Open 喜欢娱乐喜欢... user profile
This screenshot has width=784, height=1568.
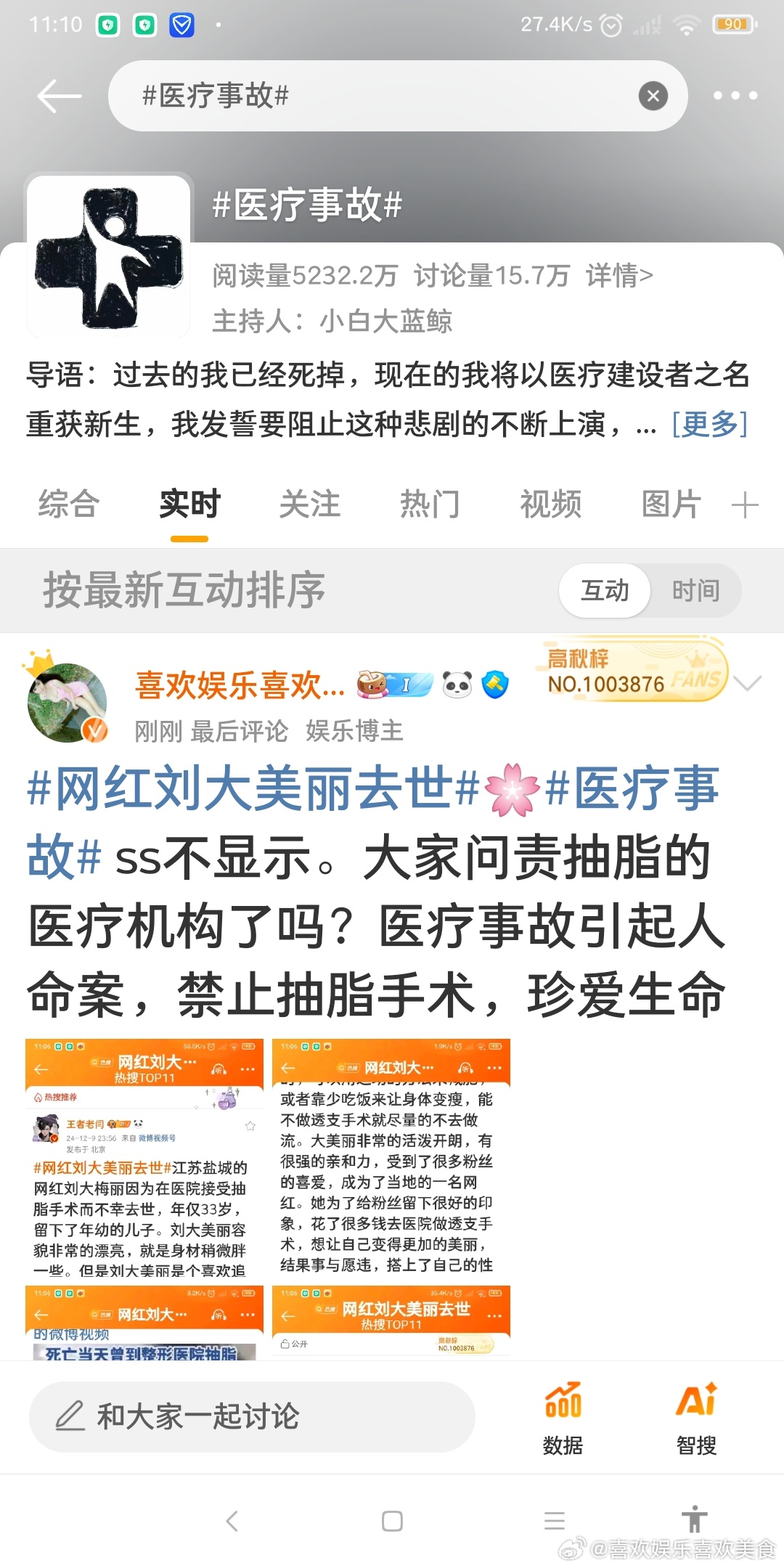point(240,685)
